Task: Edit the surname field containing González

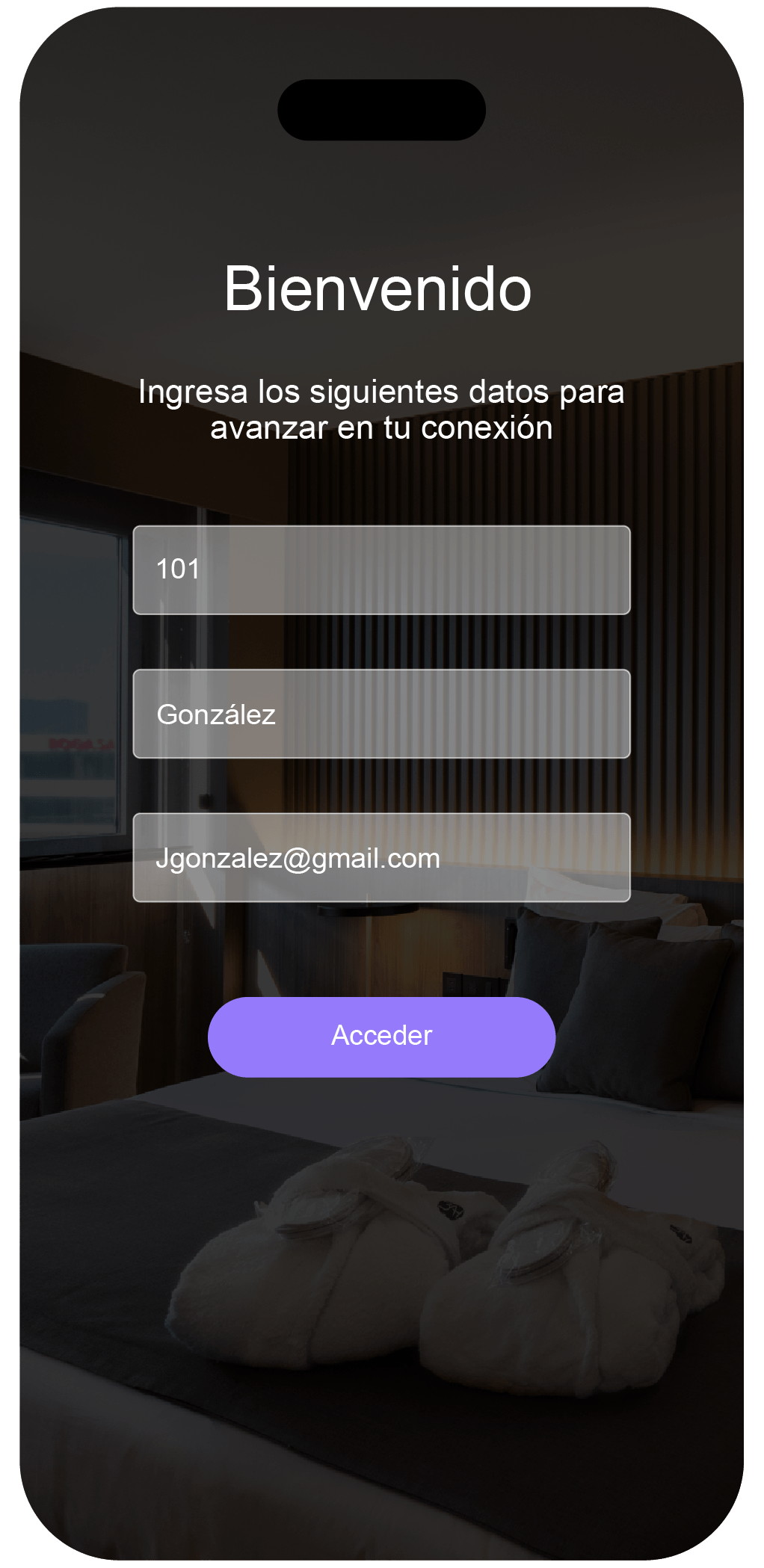Action: coord(381,714)
